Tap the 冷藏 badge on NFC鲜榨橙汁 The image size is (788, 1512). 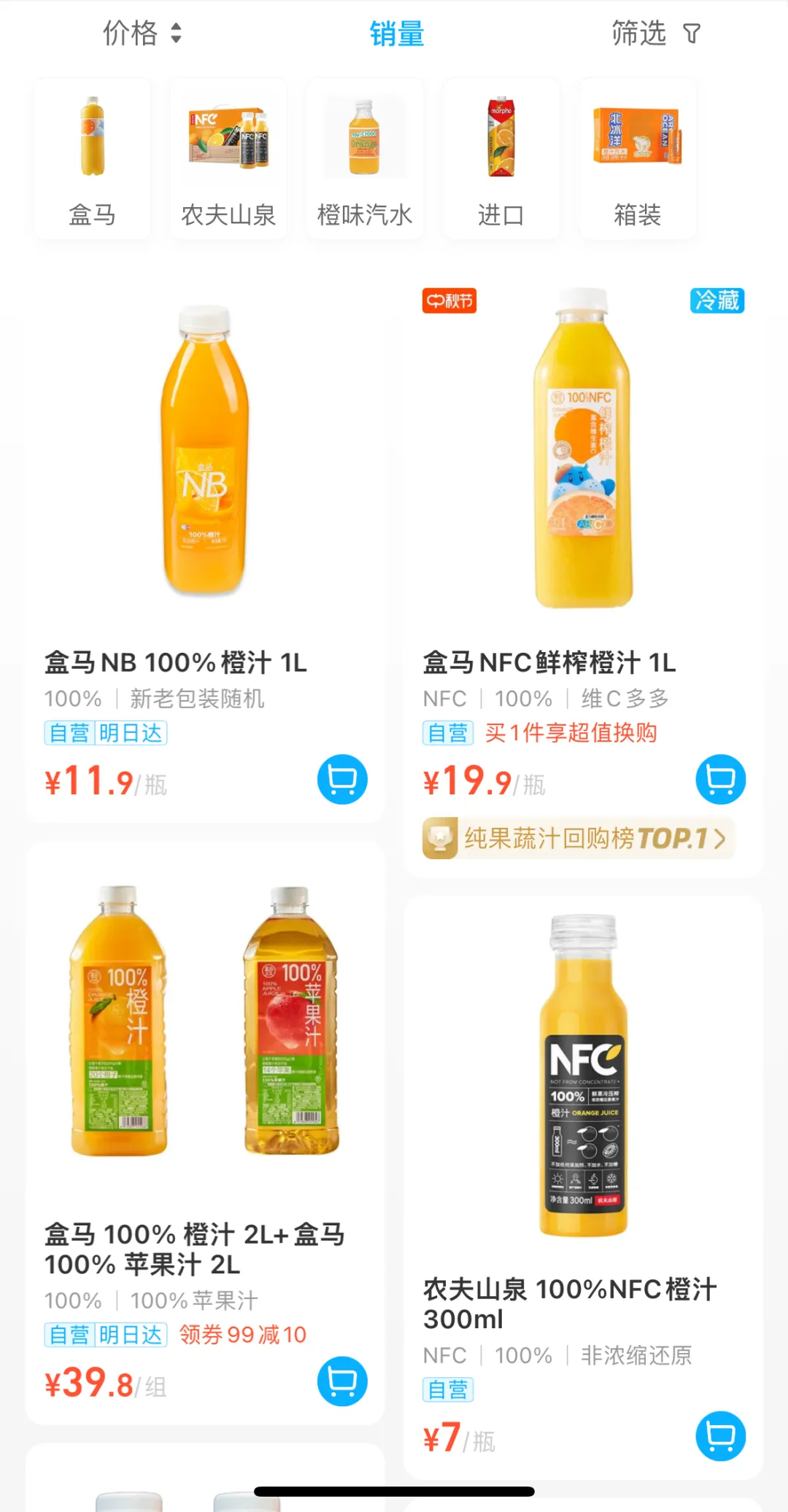[717, 301]
